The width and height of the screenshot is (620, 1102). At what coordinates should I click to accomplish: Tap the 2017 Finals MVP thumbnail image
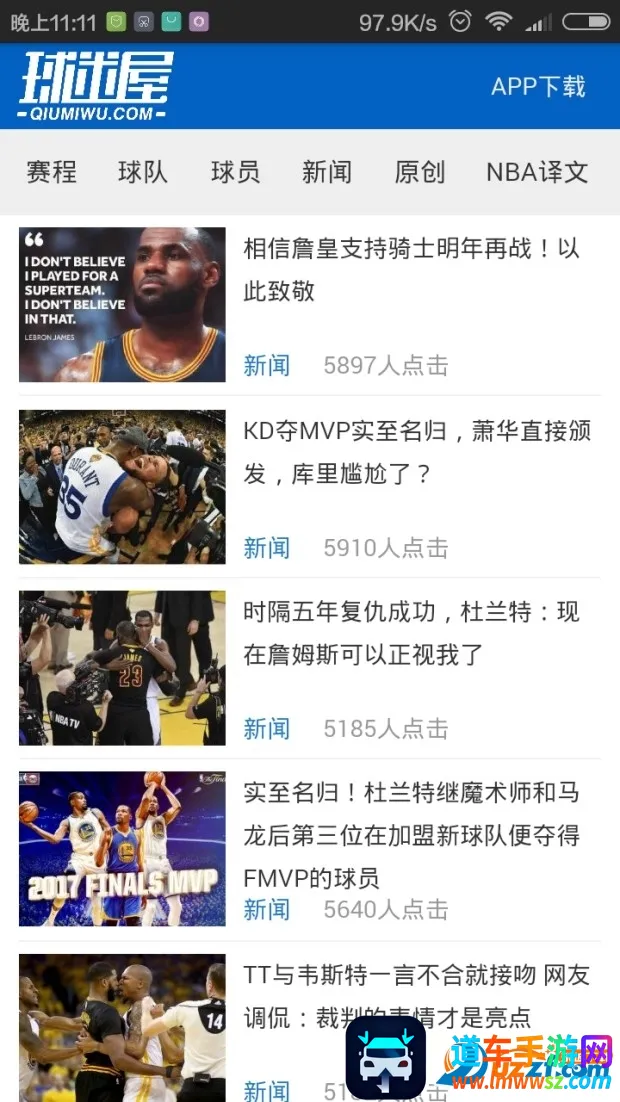click(x=122, y=849)
